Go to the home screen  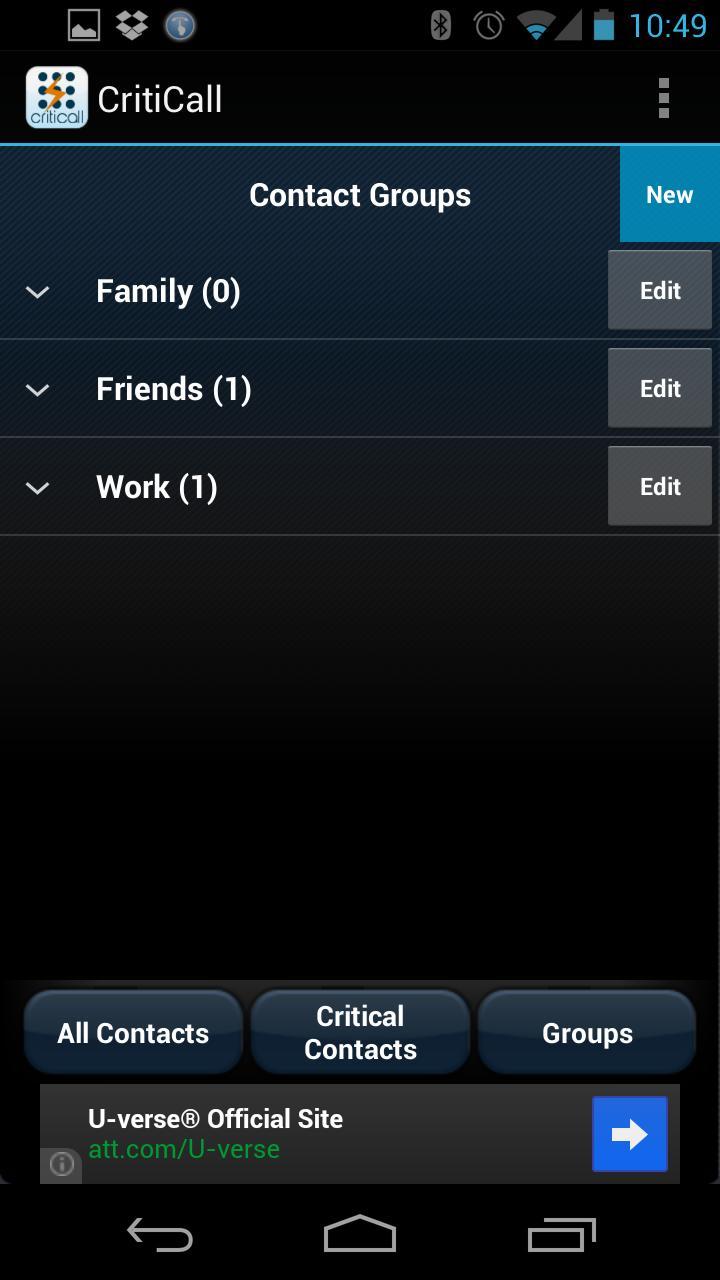point(360,1236)
